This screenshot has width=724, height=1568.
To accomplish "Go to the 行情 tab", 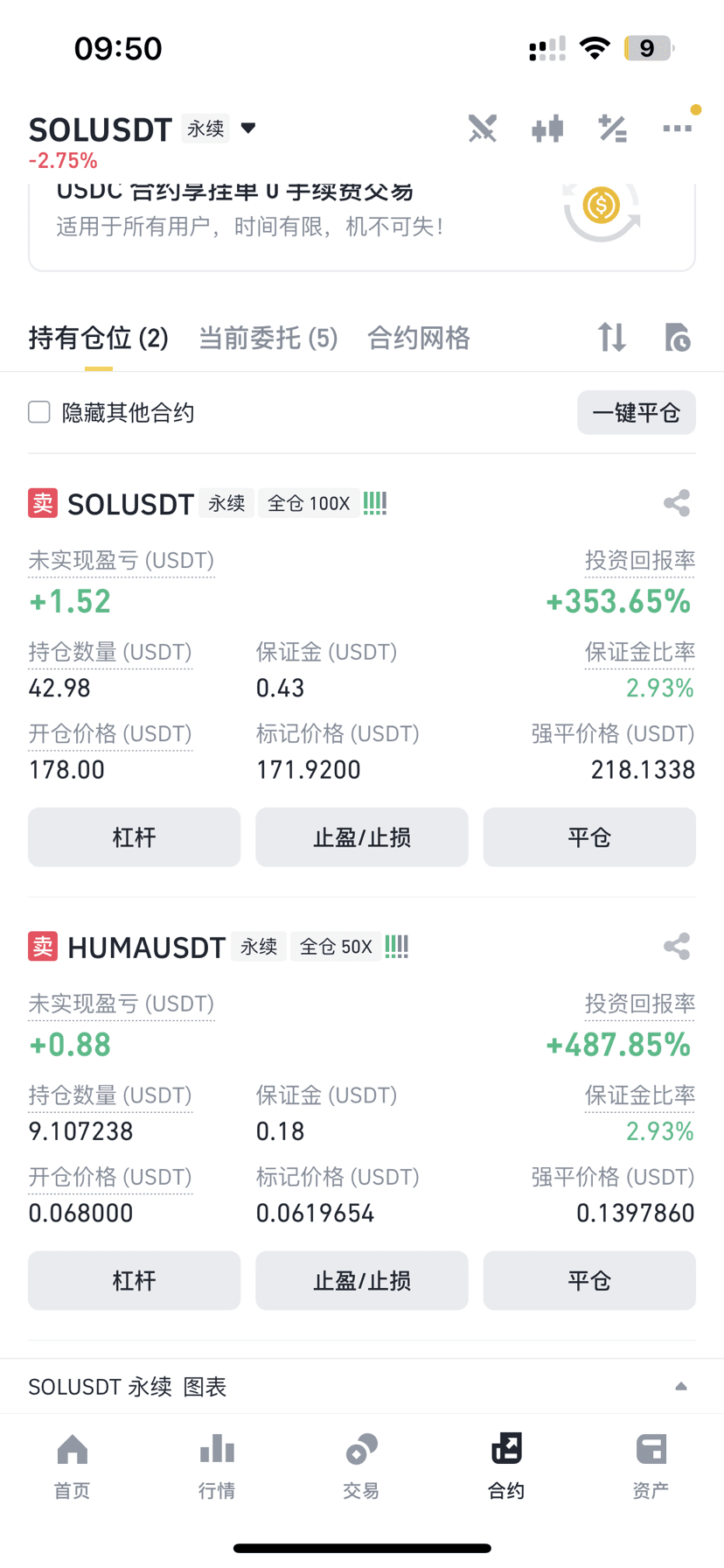I will click(217, 1466).
